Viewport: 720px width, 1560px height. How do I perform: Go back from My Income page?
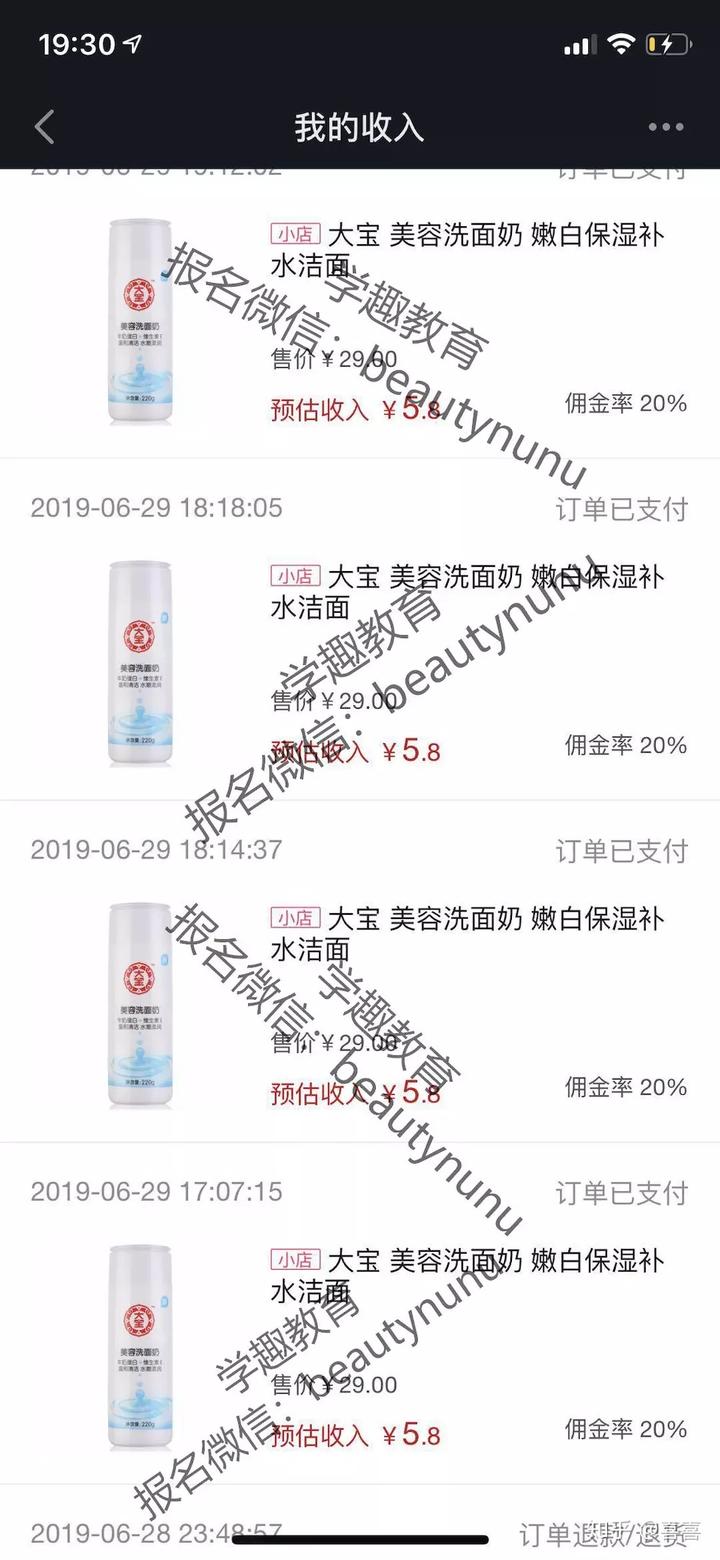(x=44, y=128)
